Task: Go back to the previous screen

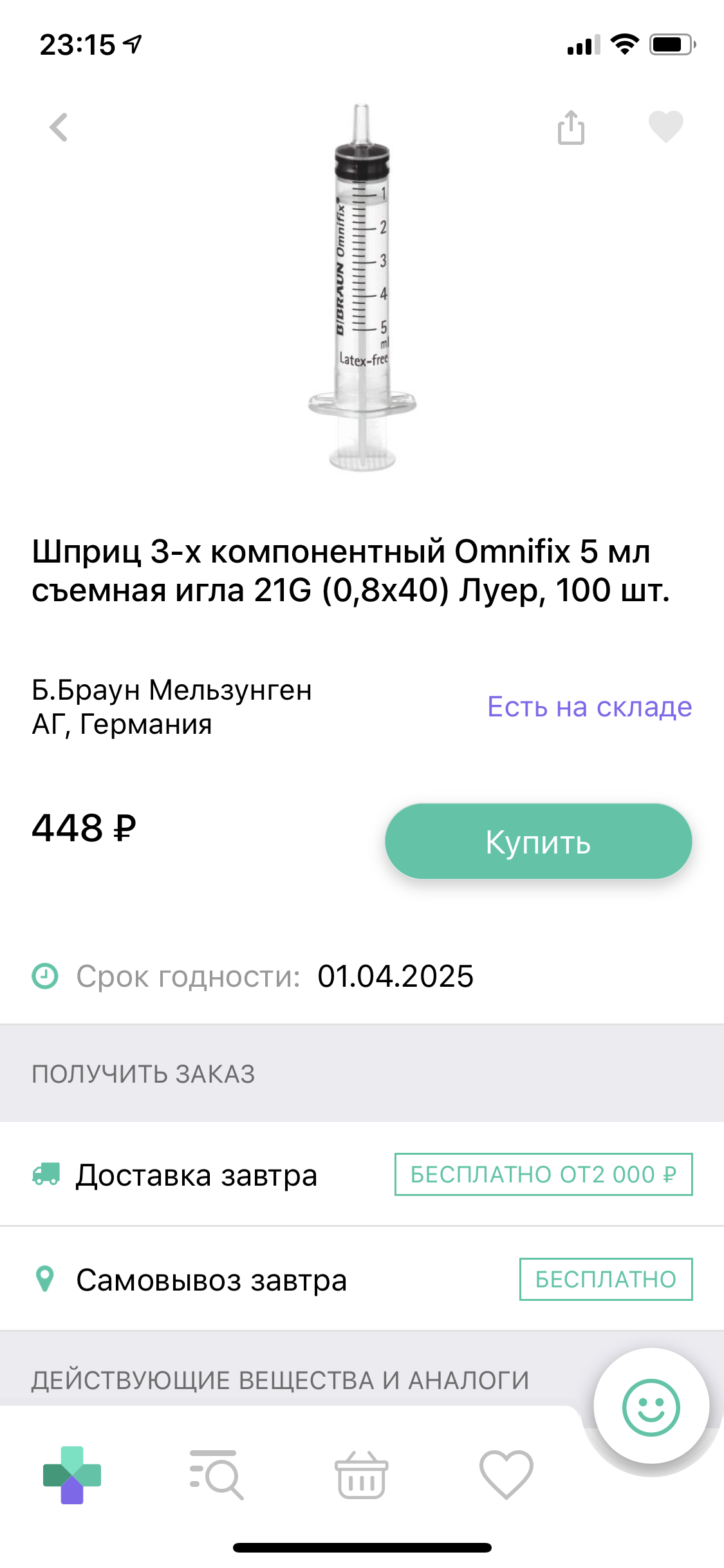Action: (59, 127)
